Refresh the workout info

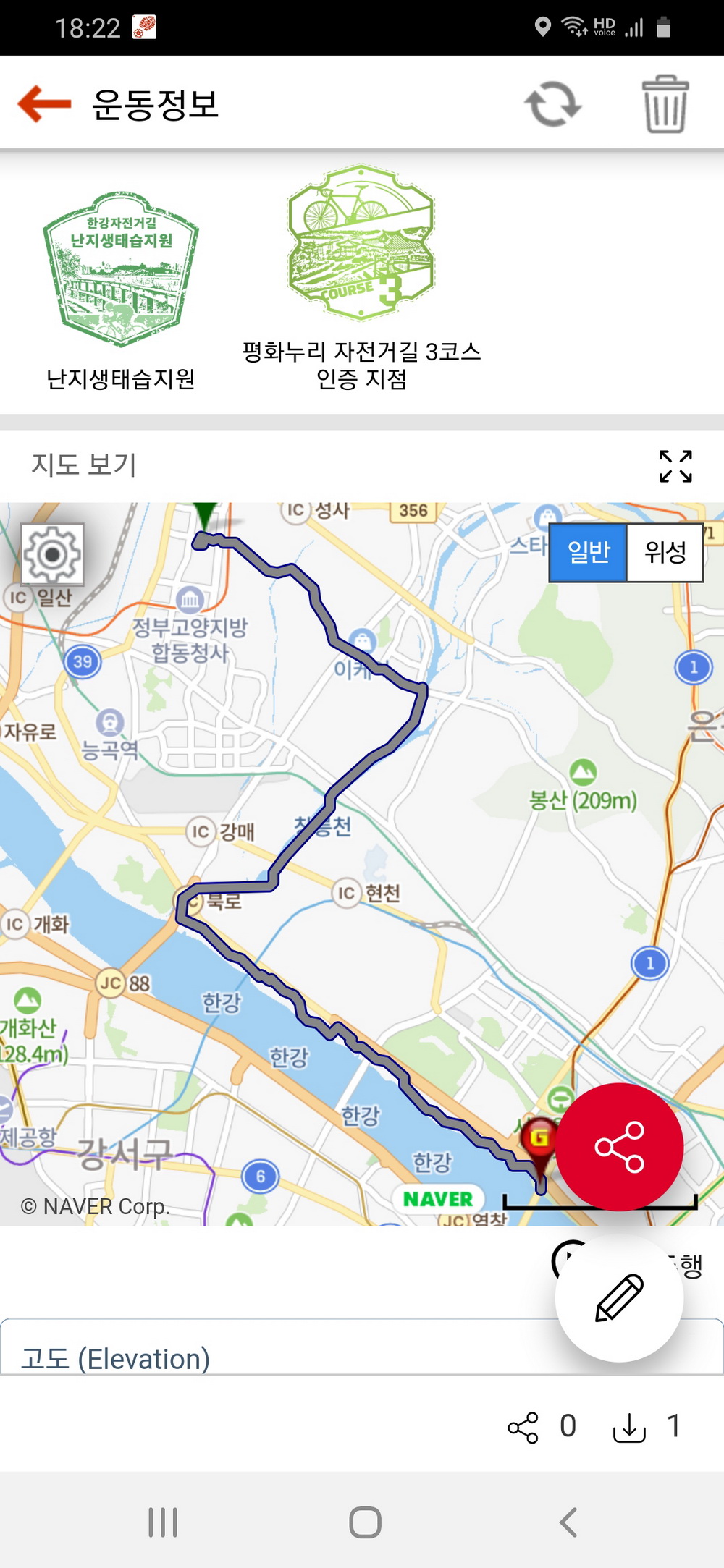click(552, 104)
